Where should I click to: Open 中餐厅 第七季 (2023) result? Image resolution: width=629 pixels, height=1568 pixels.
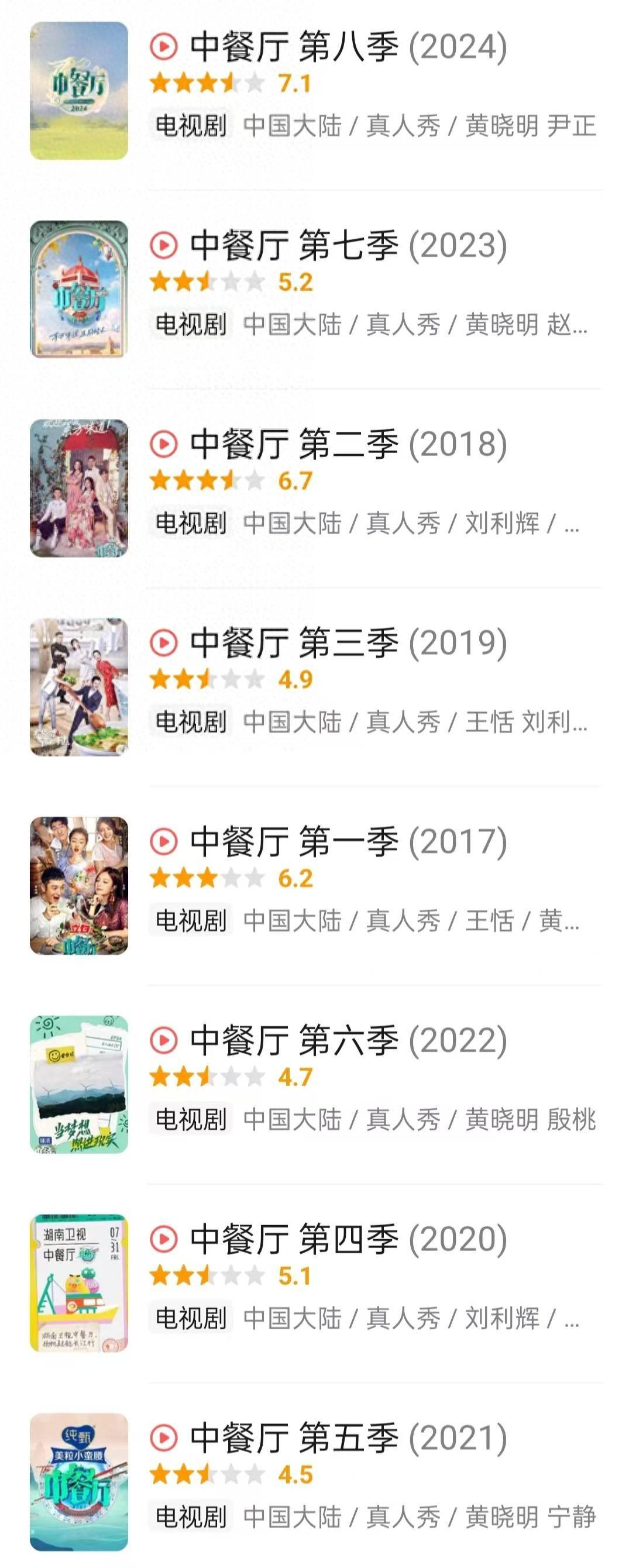[348, 246]
